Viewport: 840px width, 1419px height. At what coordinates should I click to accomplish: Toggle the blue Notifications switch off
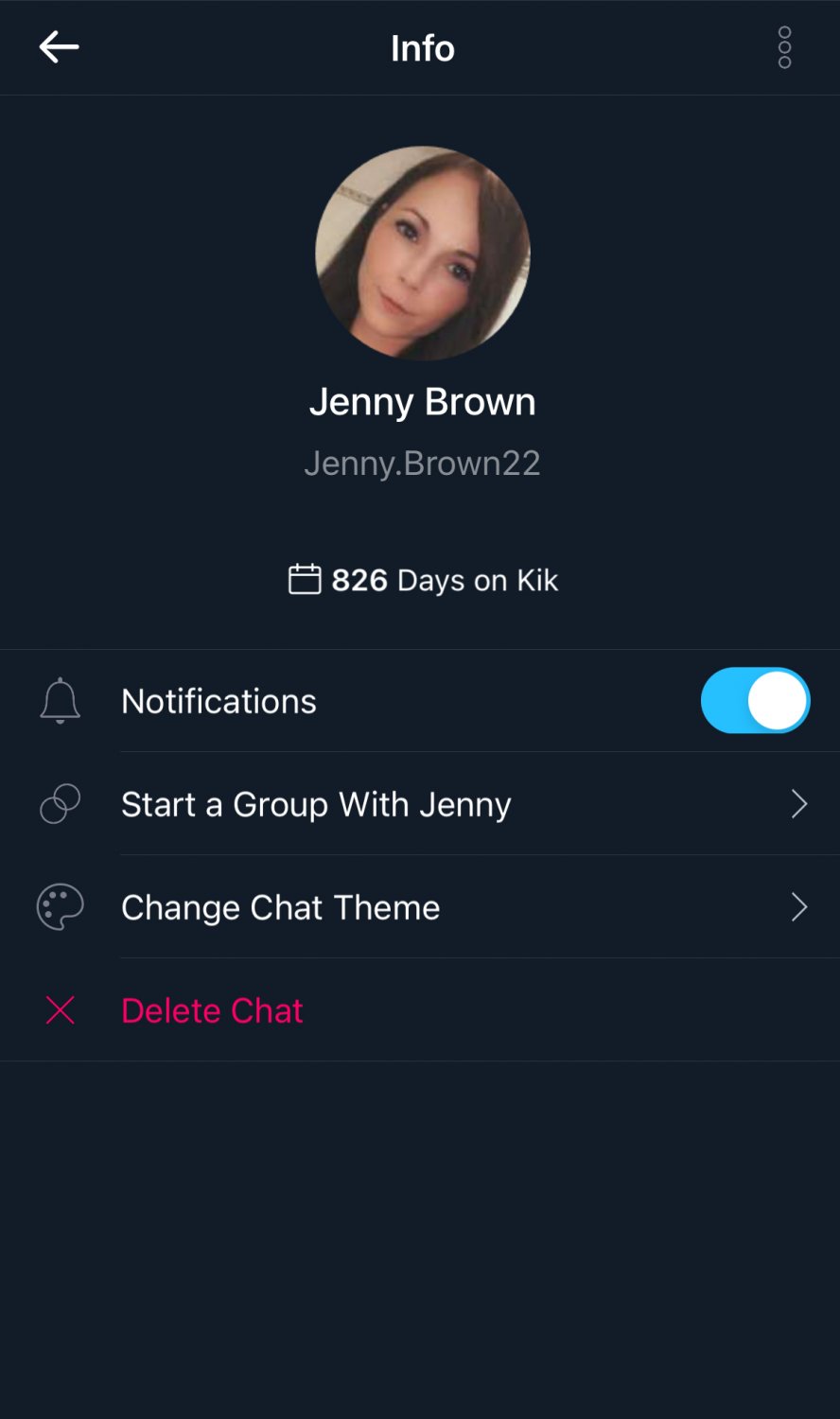click(x=755, y=700)
